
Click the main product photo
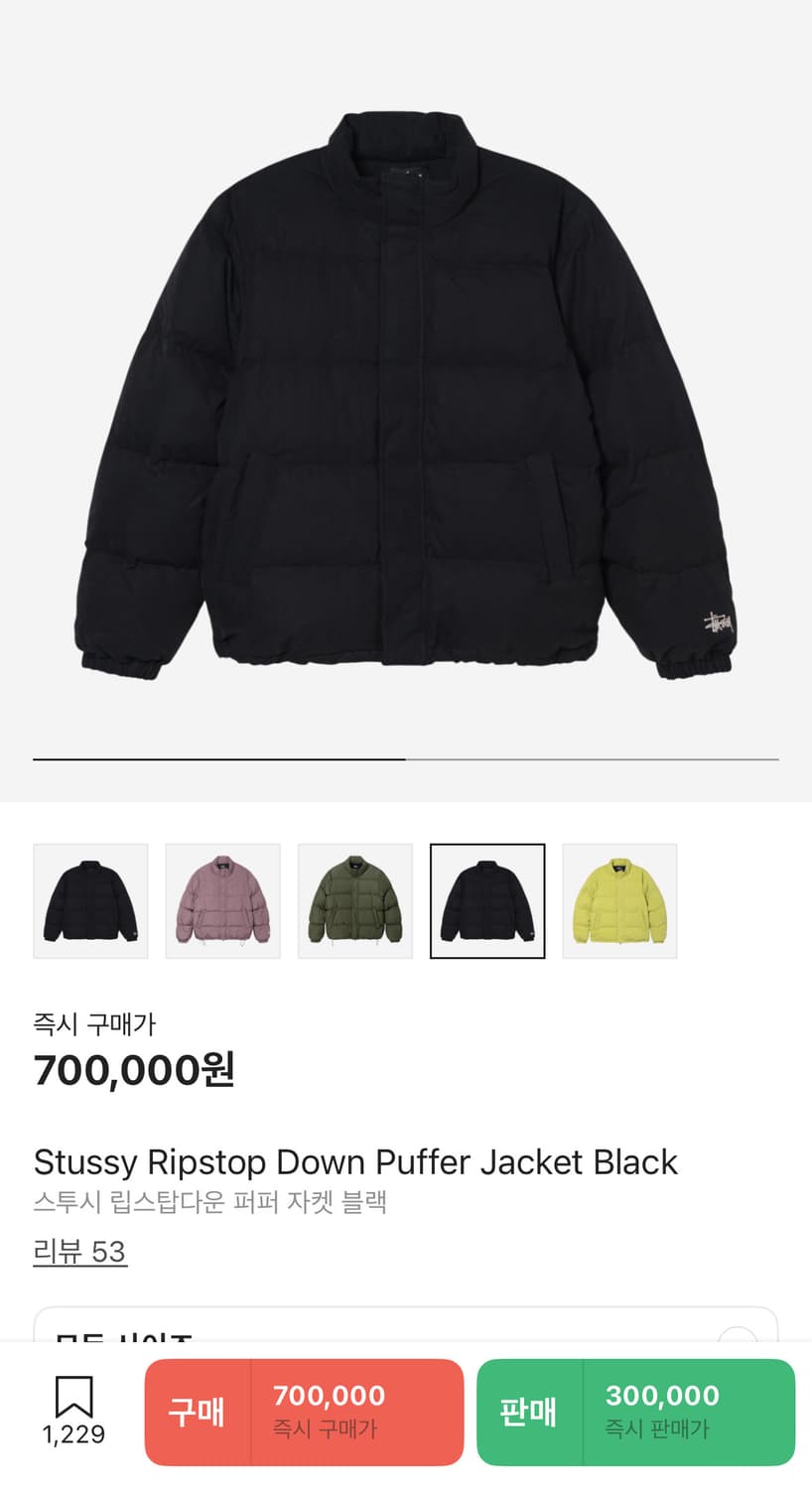(x=406, y=397)
